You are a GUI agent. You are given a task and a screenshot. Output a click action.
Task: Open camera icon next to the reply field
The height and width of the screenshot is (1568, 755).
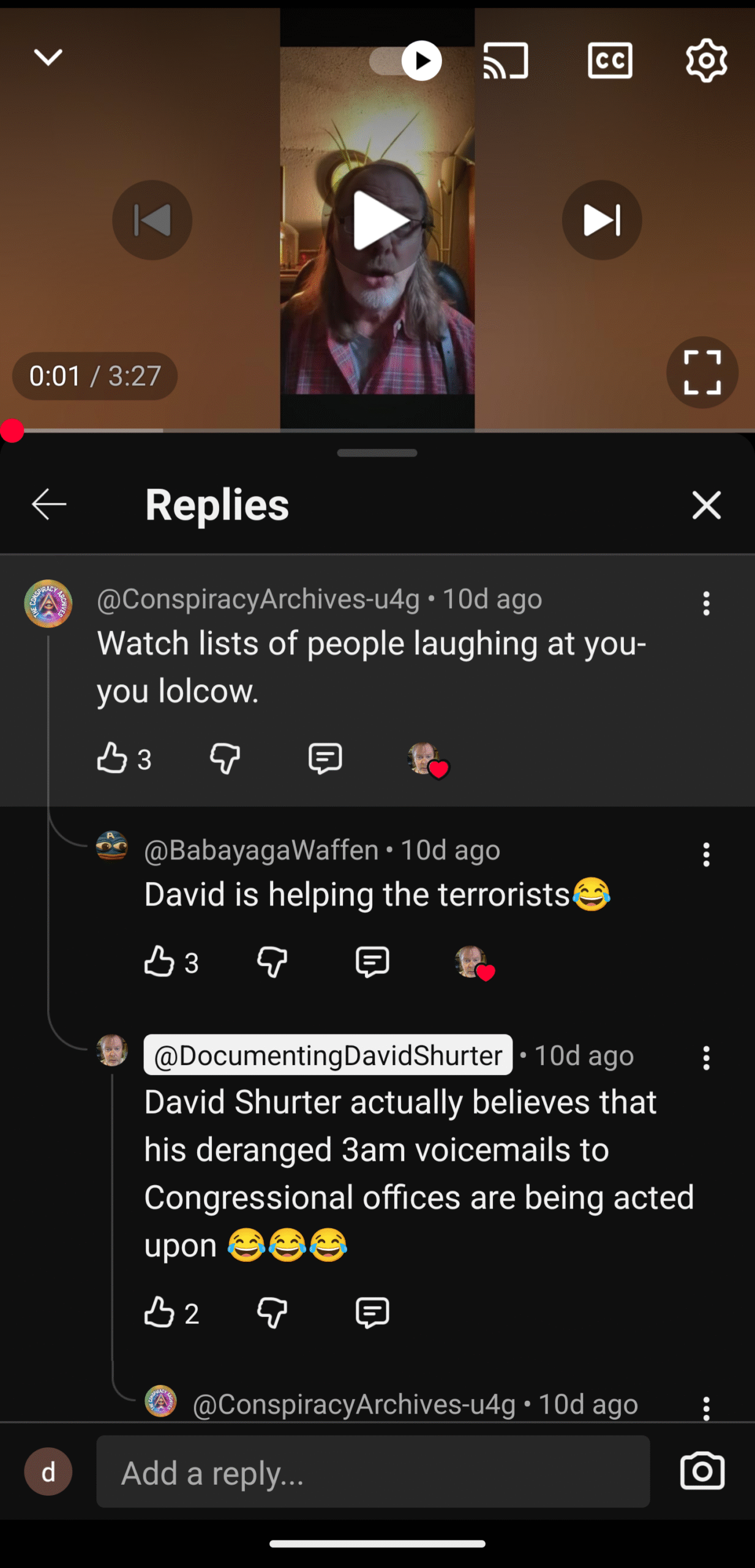[x=702, y=1471]
